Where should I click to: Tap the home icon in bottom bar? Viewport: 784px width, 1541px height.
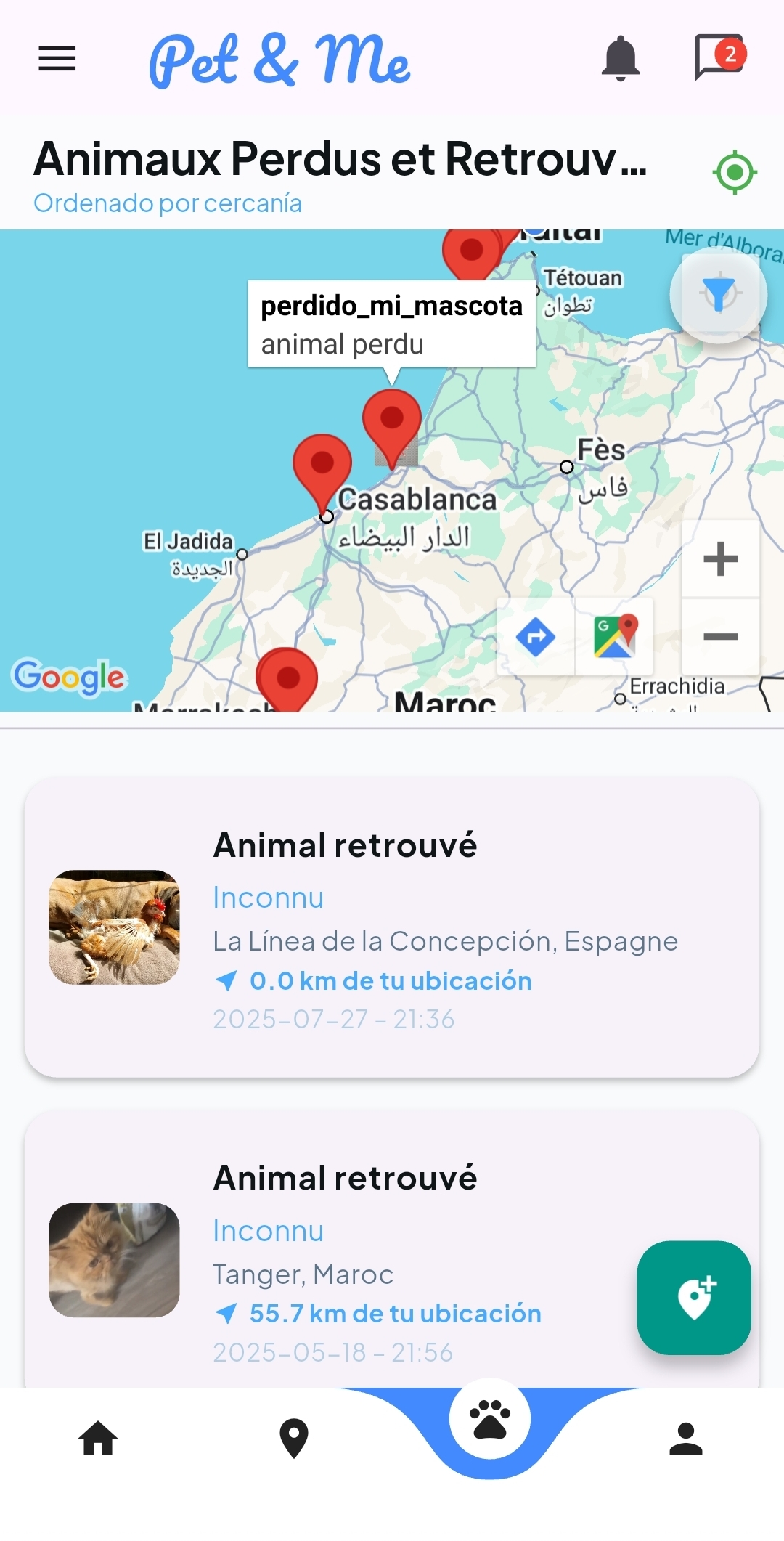pyautogui.click(x=98, y=1440)
